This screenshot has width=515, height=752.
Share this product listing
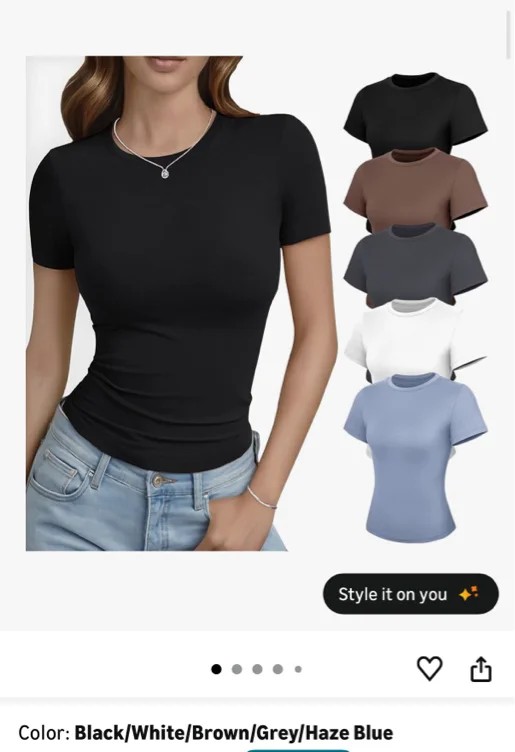(480, 669)
